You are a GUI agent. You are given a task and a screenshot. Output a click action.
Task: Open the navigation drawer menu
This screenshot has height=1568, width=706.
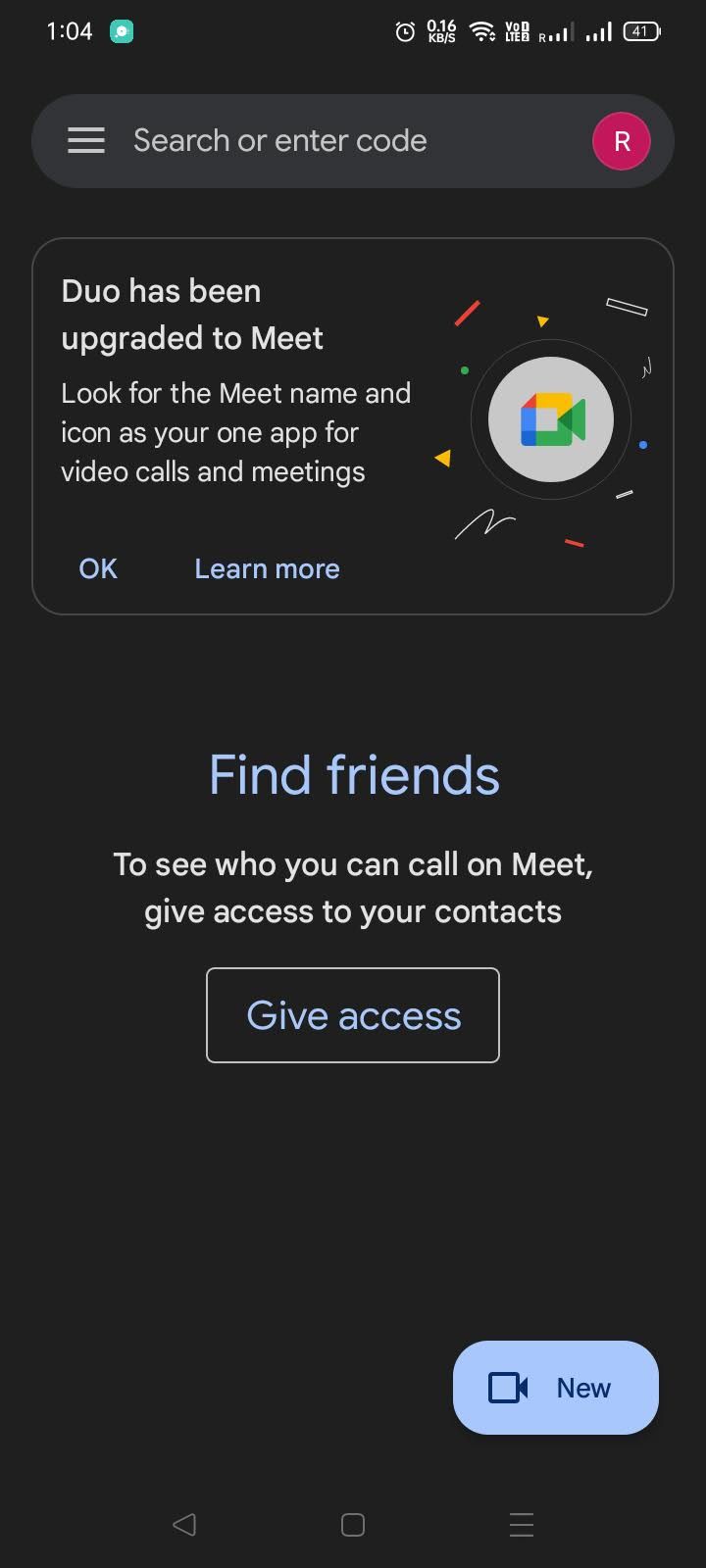[86, 140]
